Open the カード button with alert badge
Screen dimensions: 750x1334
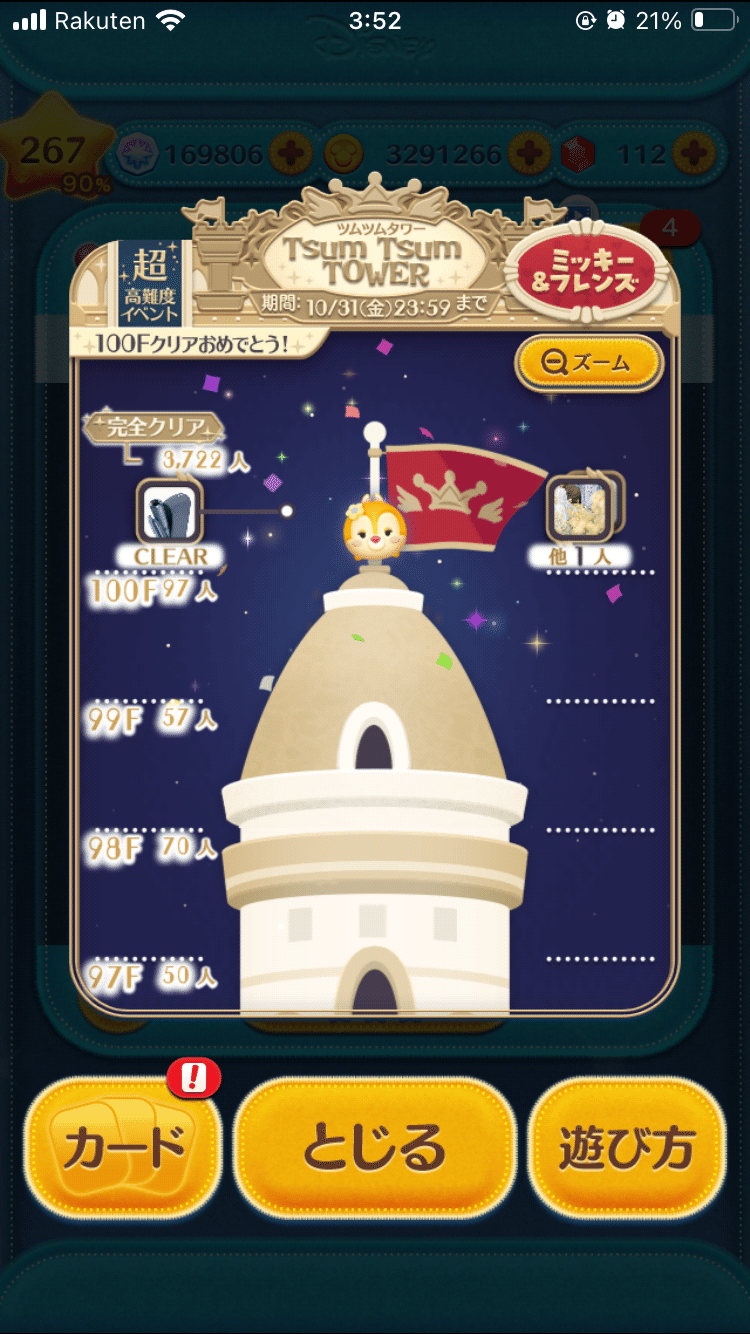[x=122, y=1147]
